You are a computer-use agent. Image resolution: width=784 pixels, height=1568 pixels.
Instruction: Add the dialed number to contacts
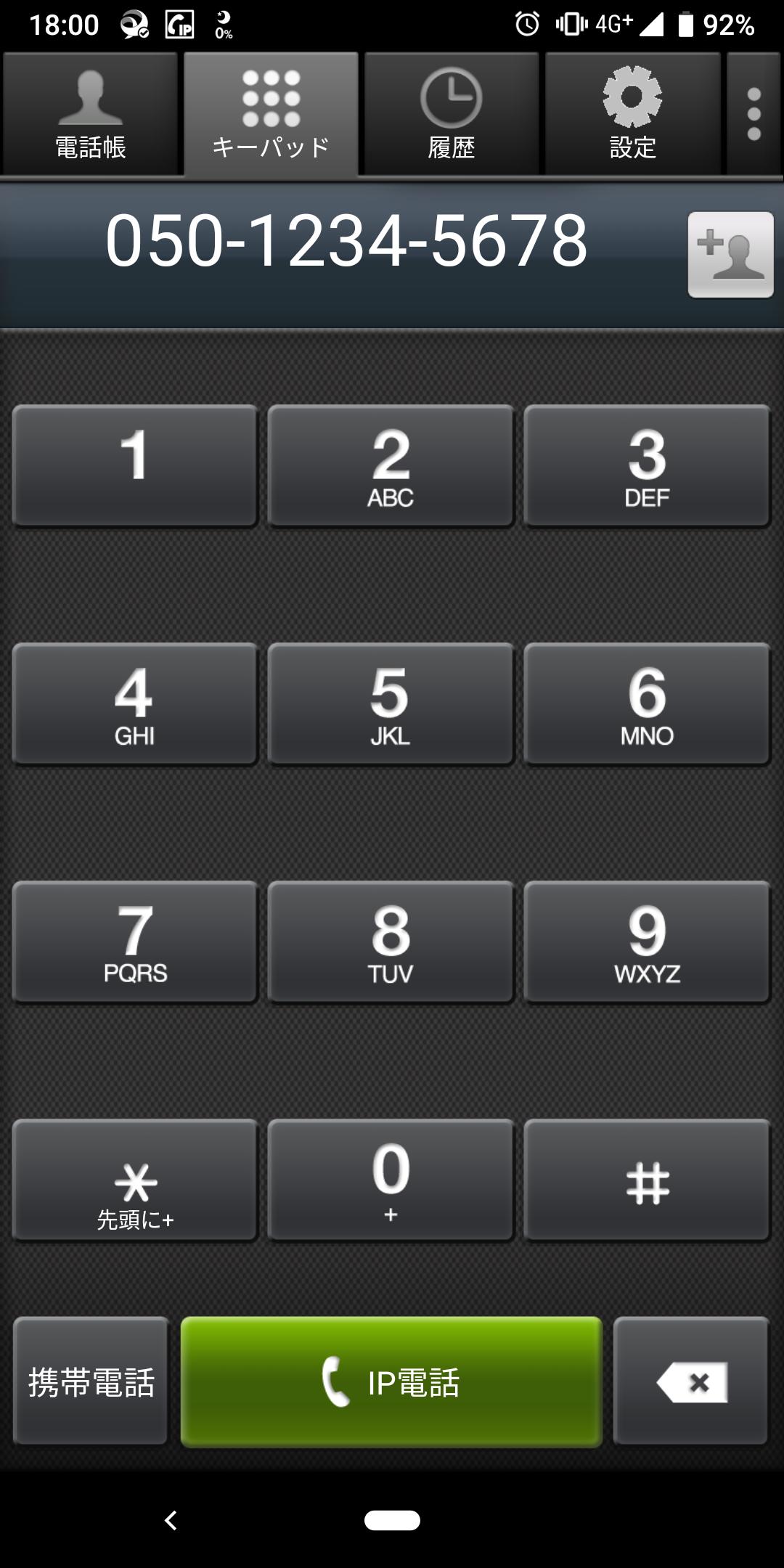(x=730, y=254)
